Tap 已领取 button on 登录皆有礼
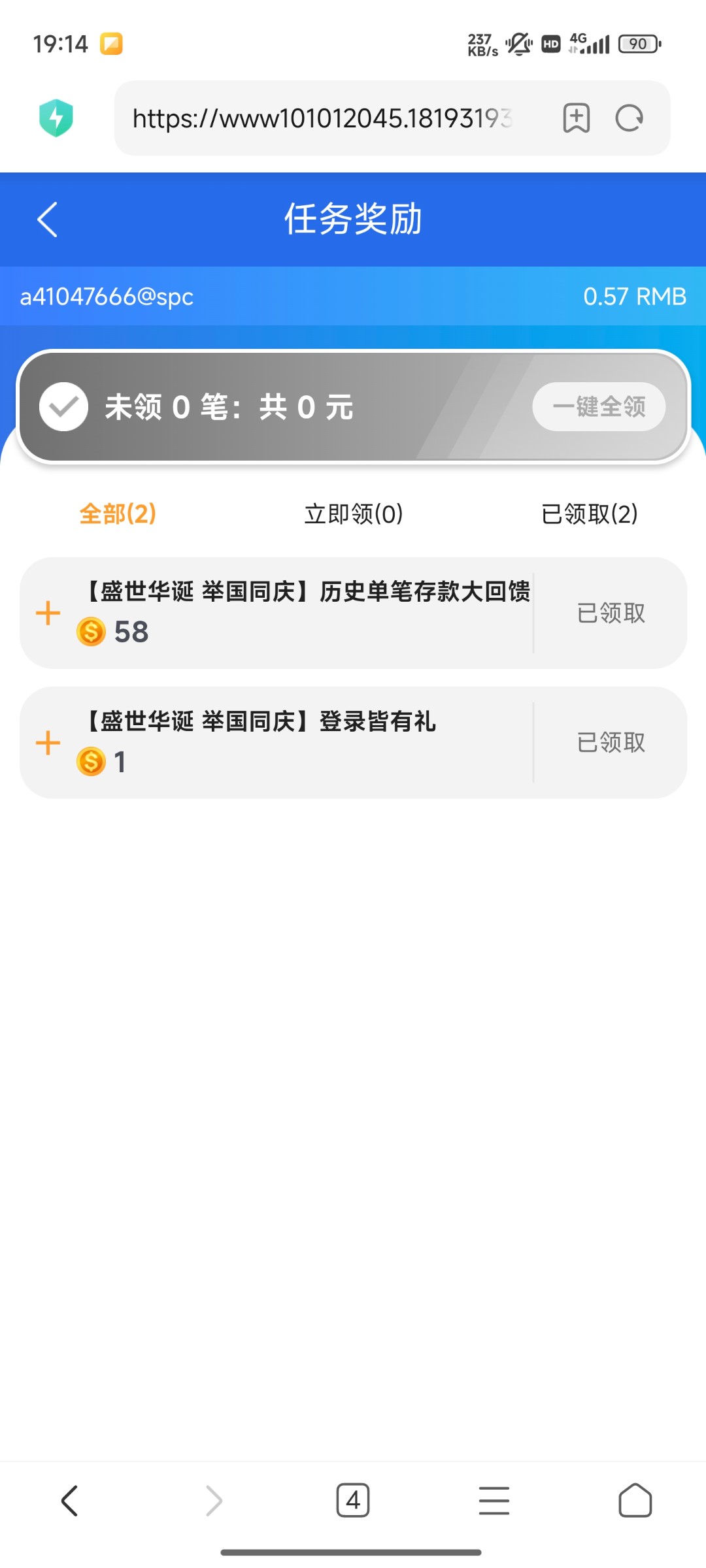The image size is (706, 1568). (611, 743)
